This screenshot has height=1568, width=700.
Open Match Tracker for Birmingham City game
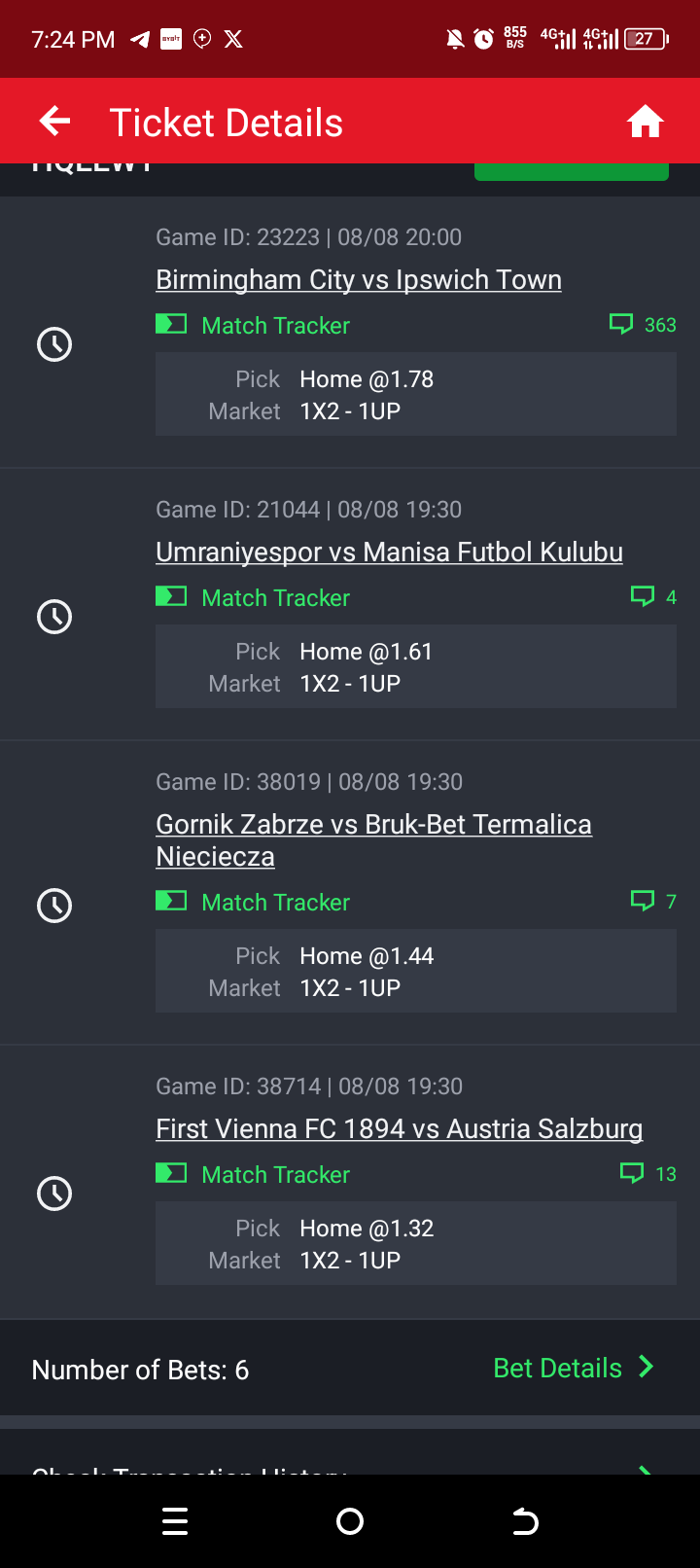click(x=253, y=326)
